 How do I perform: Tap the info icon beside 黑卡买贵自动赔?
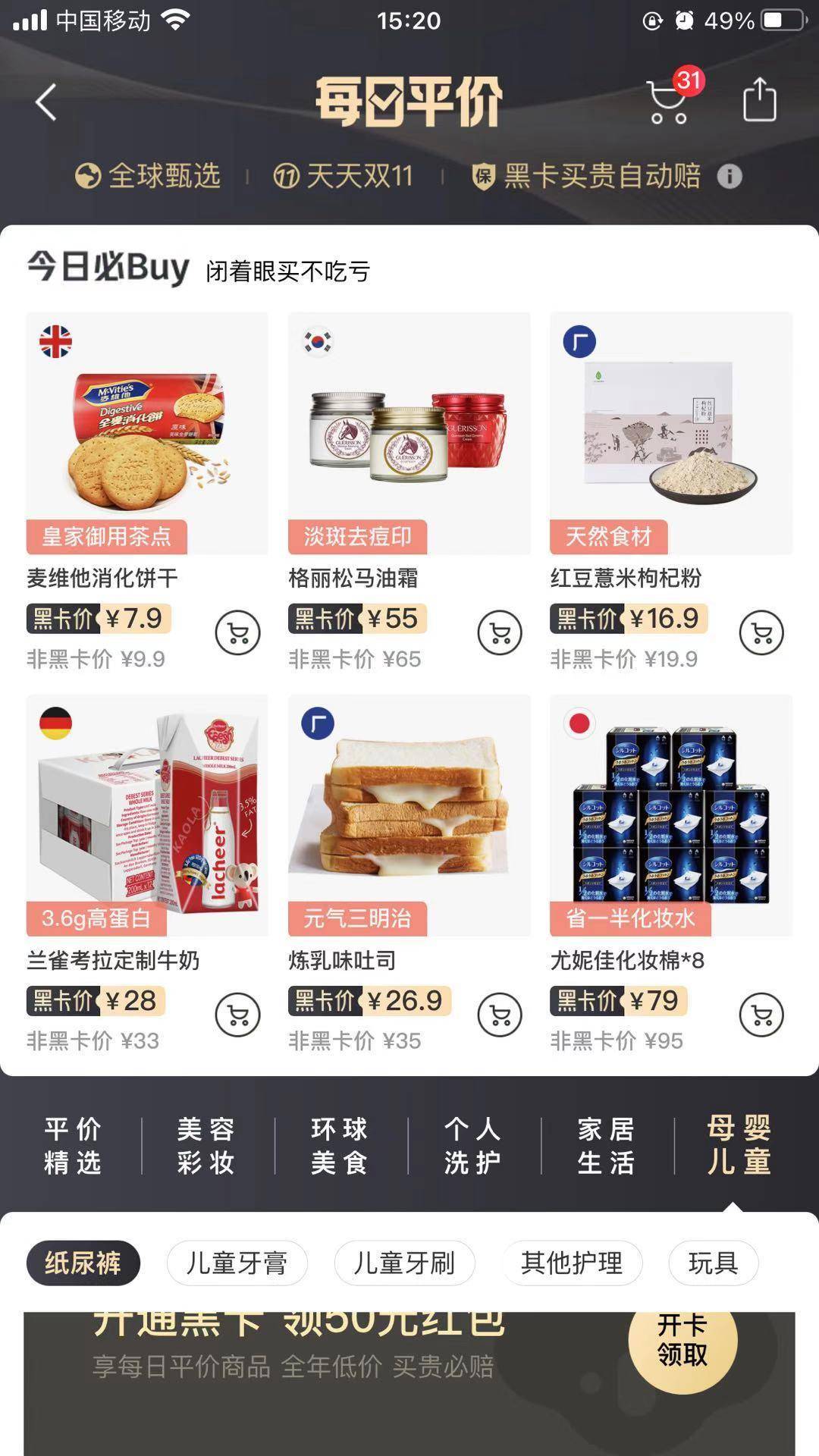coord(729,177)
